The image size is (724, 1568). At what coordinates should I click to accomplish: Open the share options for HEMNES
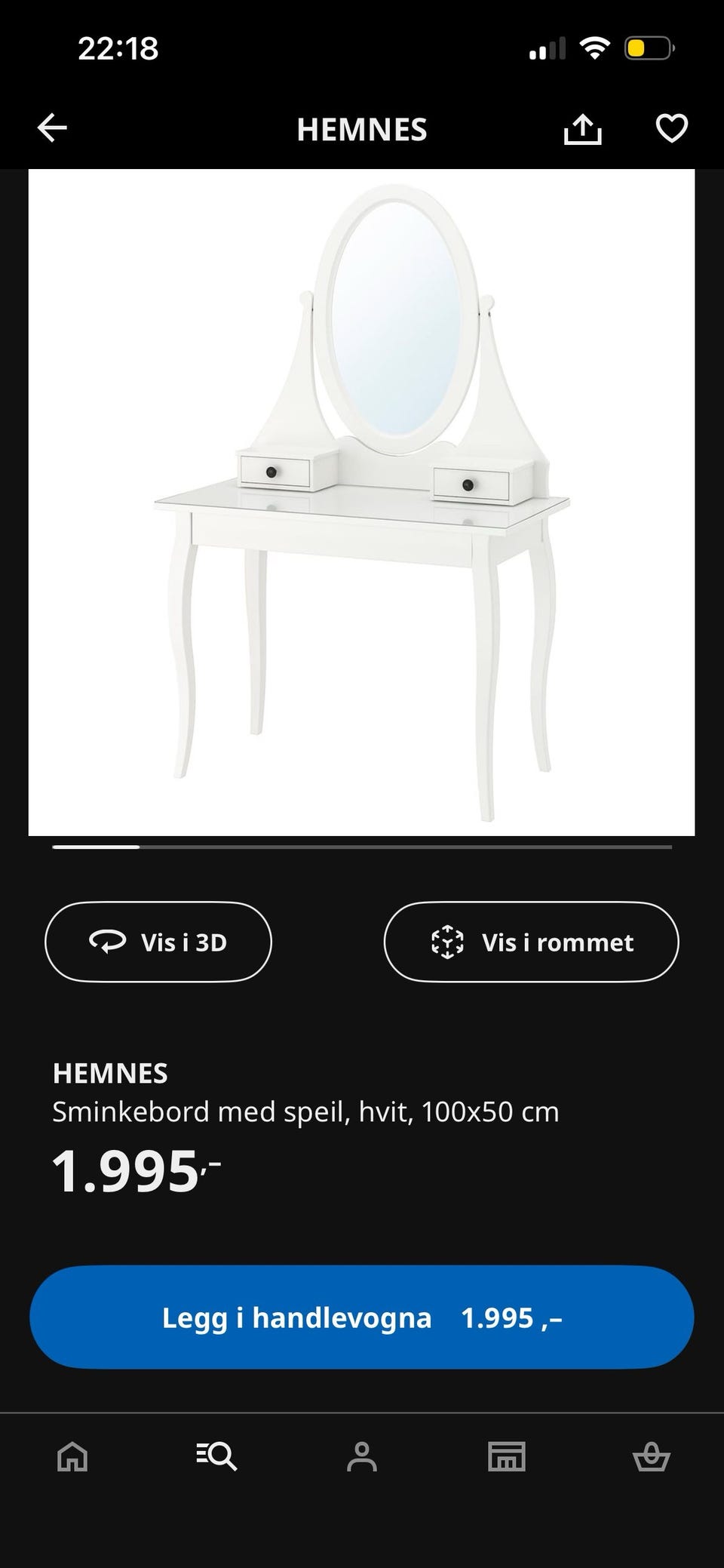[581, 128]
